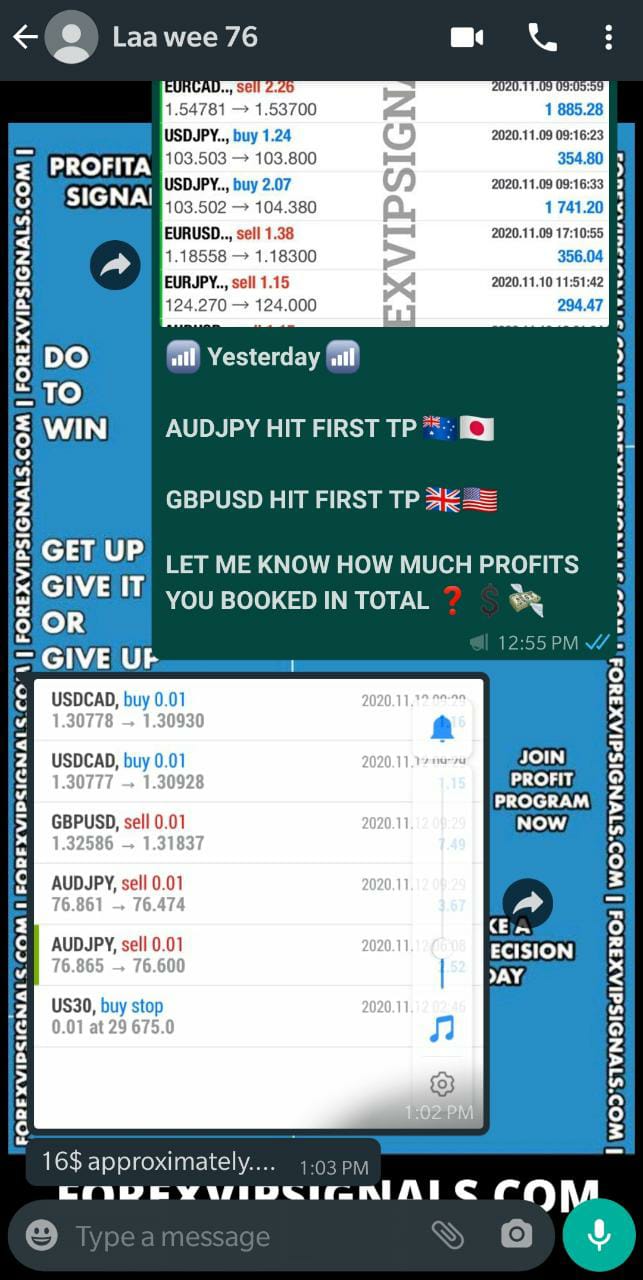Open the sent EURCAD trade results image

click(385, 205)
